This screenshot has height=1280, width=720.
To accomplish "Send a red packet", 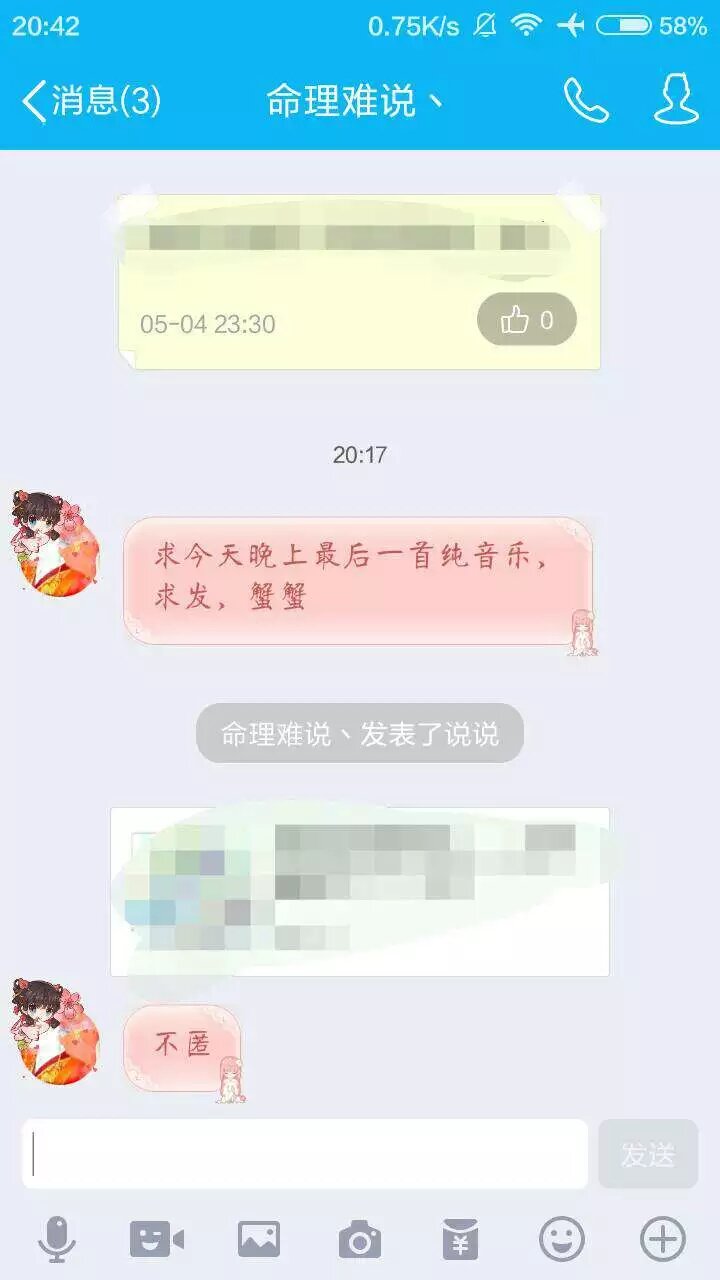I will pyautogui.click(x=461, y=1240).
